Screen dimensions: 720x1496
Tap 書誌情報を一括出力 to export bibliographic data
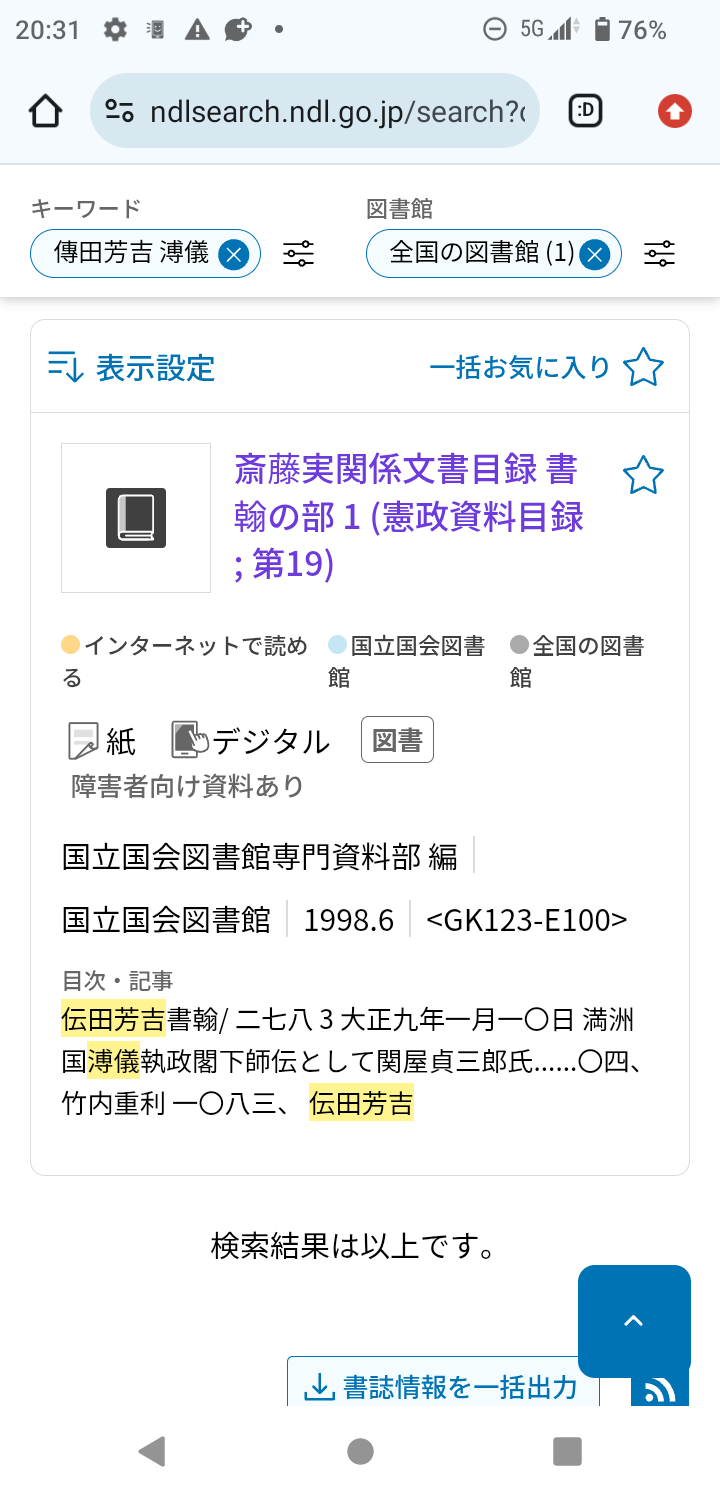point(443,1386)
